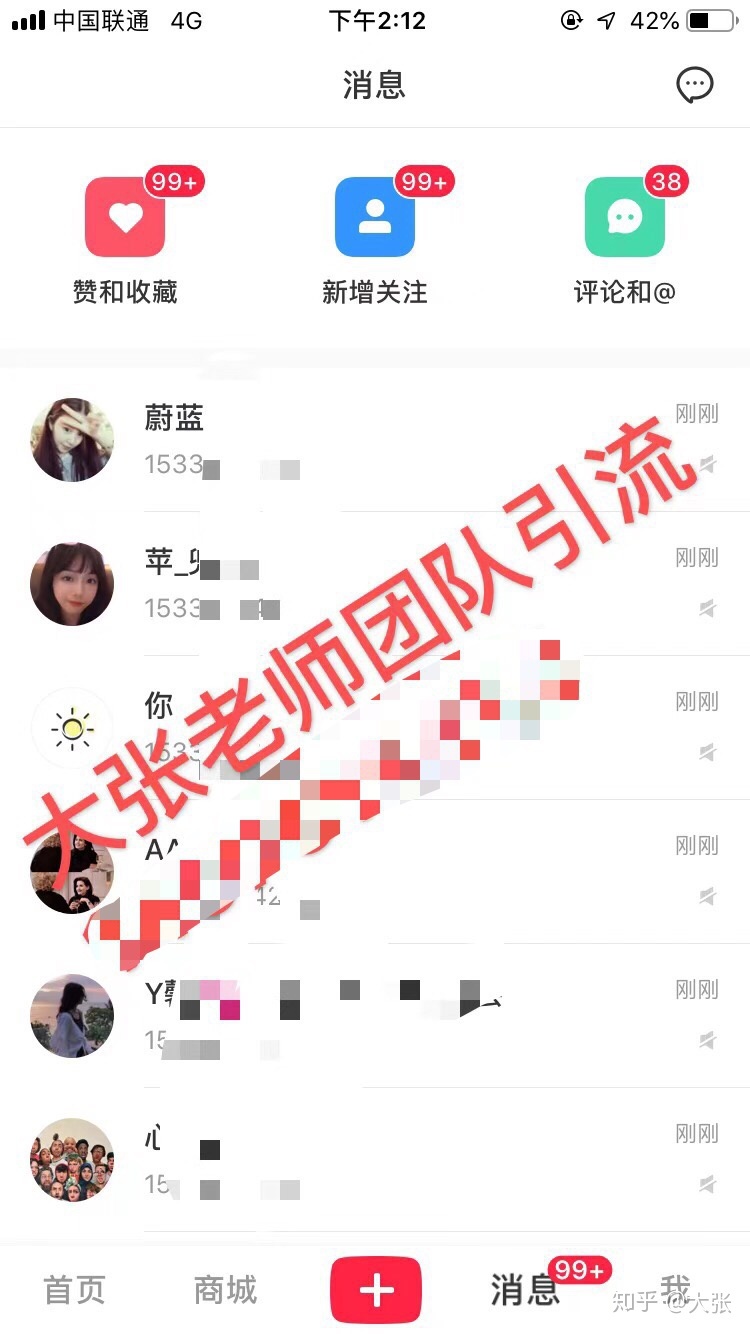Viewport: 750px width, 1334px height.
Task: Open the 赞和收藏 notifications
Action: pos(124,218)
